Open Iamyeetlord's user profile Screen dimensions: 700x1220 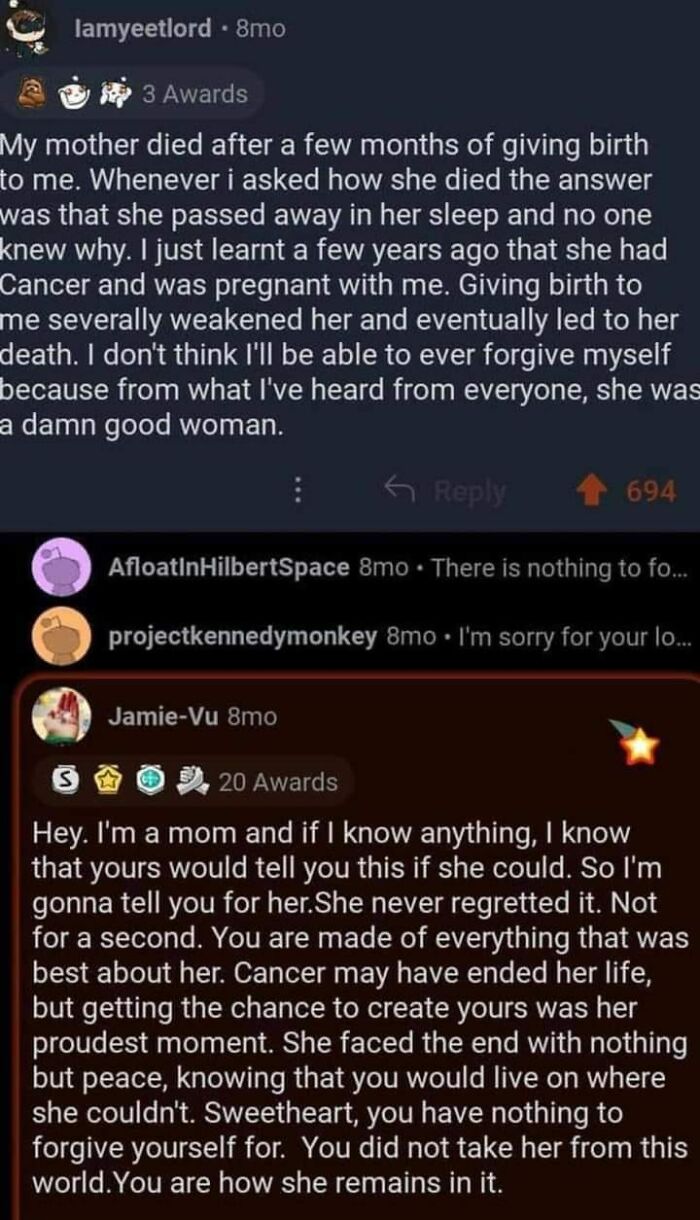[x=143, y=29]
